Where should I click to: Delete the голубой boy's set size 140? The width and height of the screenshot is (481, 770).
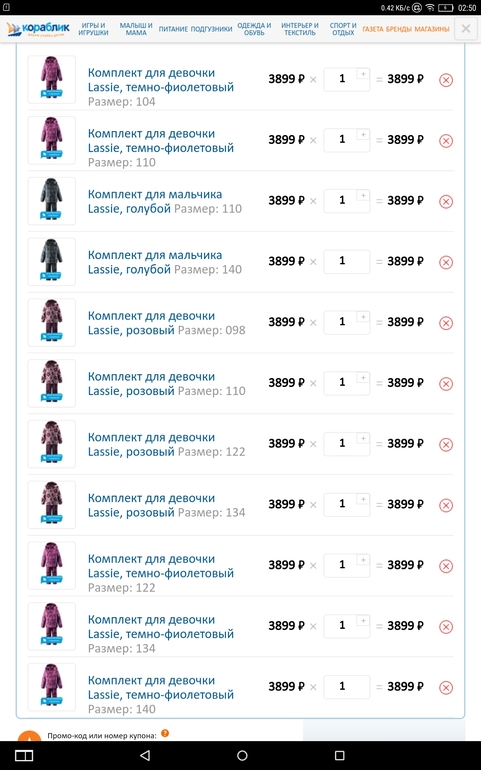[x=446, y=262]
